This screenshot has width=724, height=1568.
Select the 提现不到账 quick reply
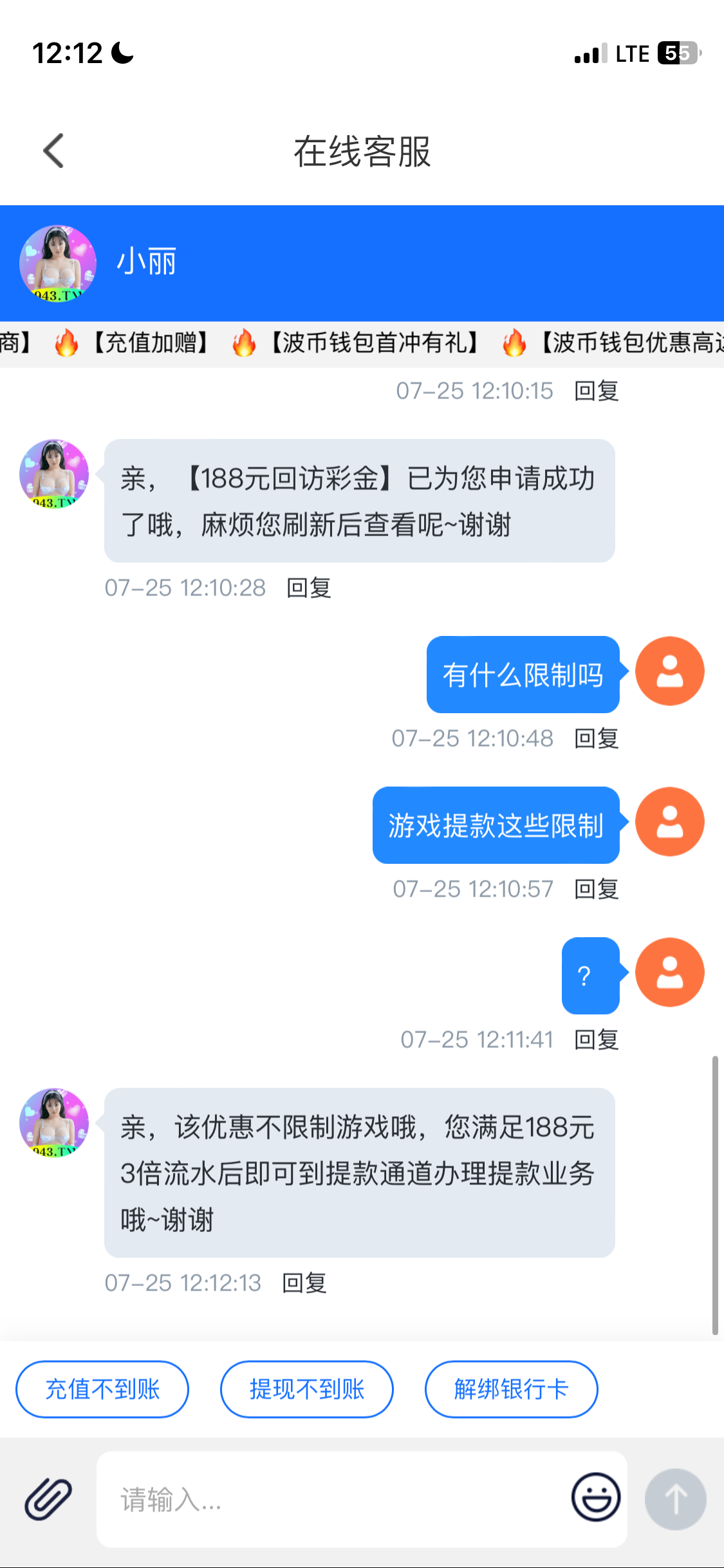click(307, 1389)
